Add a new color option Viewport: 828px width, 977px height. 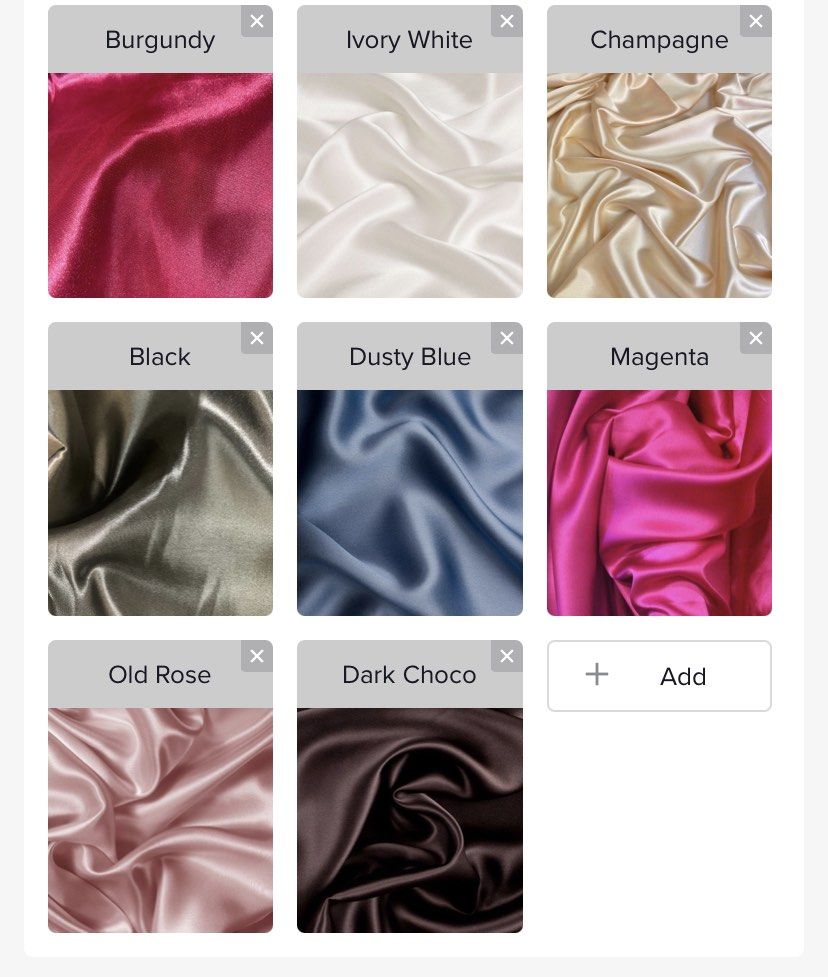coord(659,676)
